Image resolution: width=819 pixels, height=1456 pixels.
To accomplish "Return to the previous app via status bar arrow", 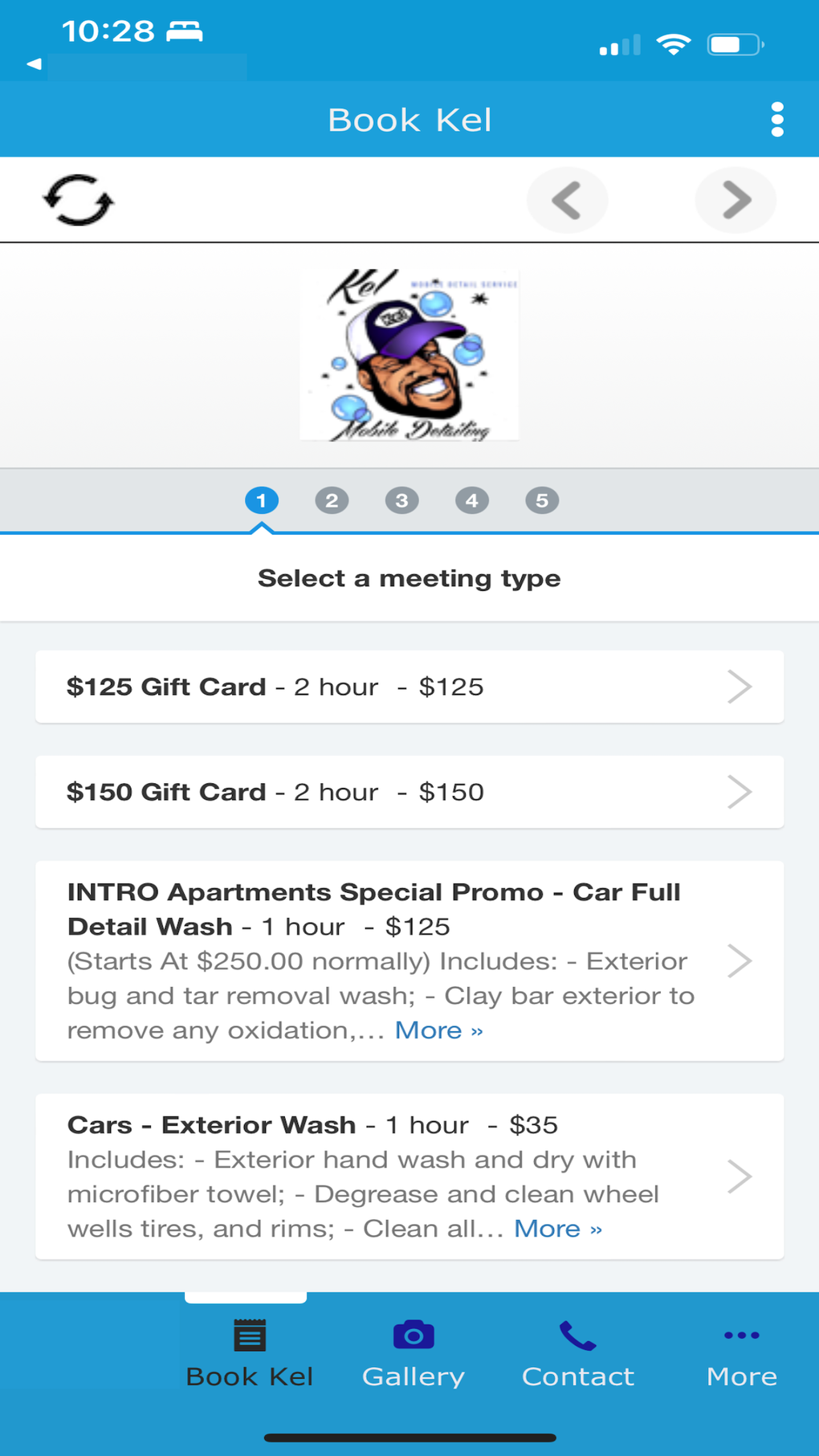I will [x=34, y=63].
